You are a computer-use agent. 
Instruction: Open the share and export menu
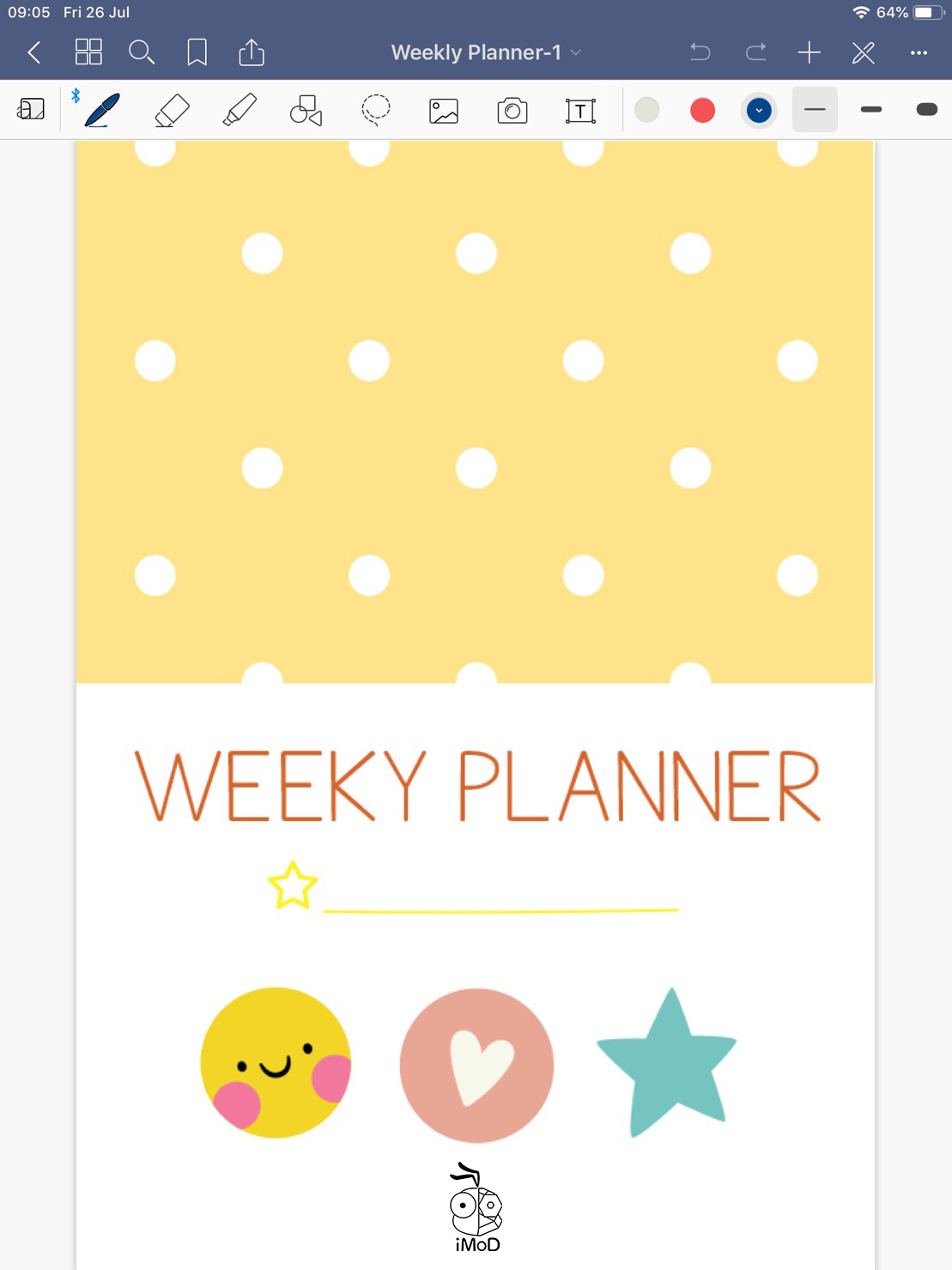[252, 52]
